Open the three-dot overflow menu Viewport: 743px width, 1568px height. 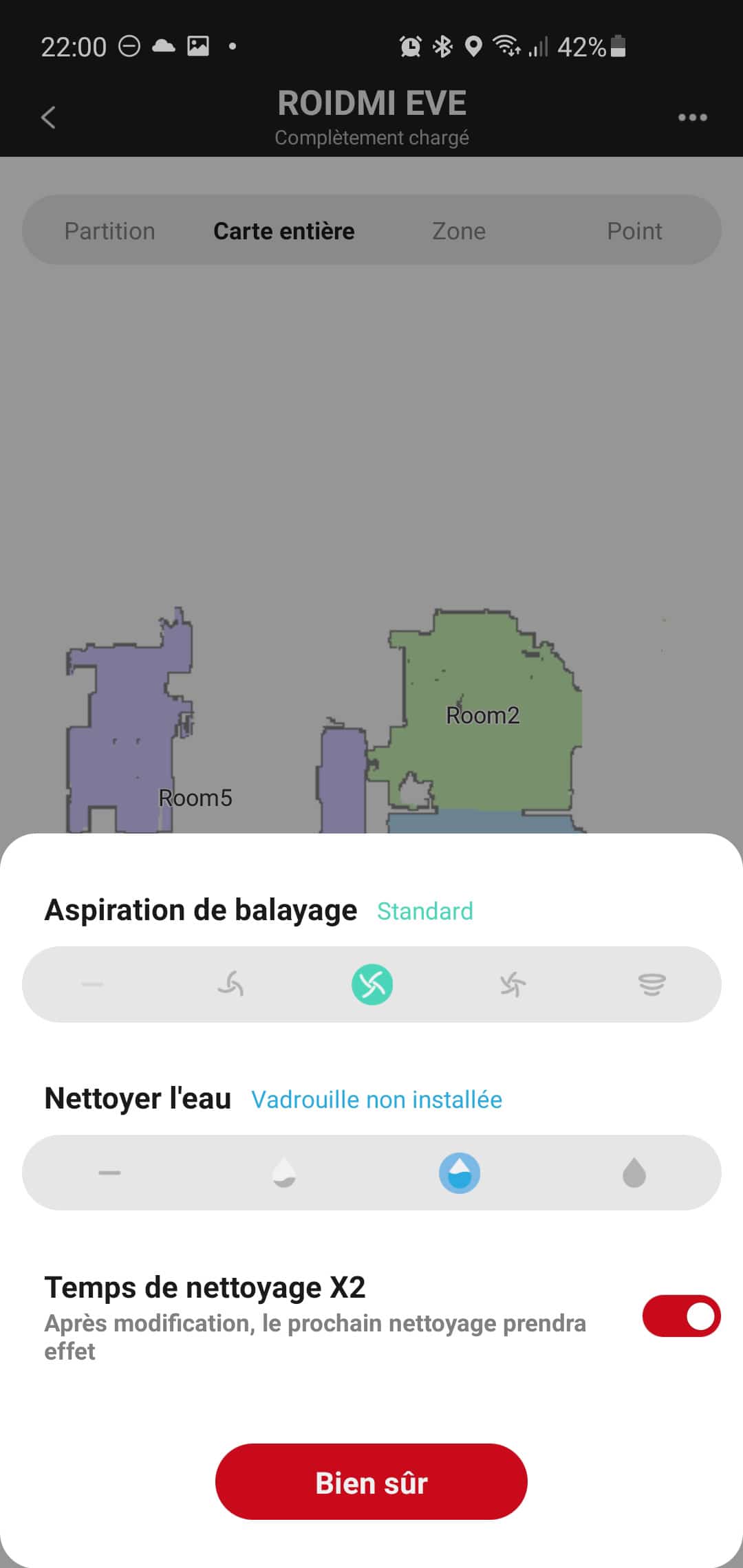tap(692, 118)
